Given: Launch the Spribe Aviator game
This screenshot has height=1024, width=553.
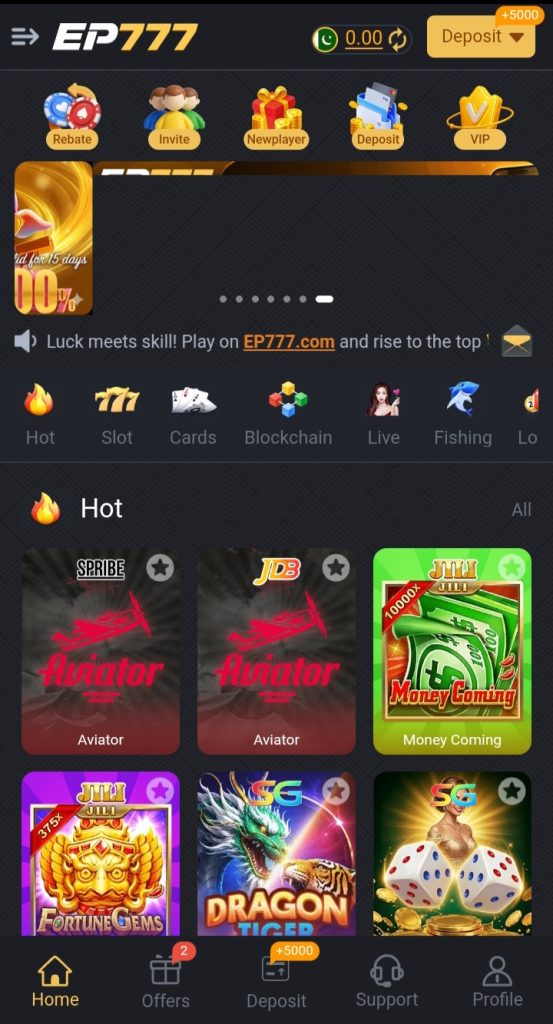Looking at the screenshot, I should [101, 651].
